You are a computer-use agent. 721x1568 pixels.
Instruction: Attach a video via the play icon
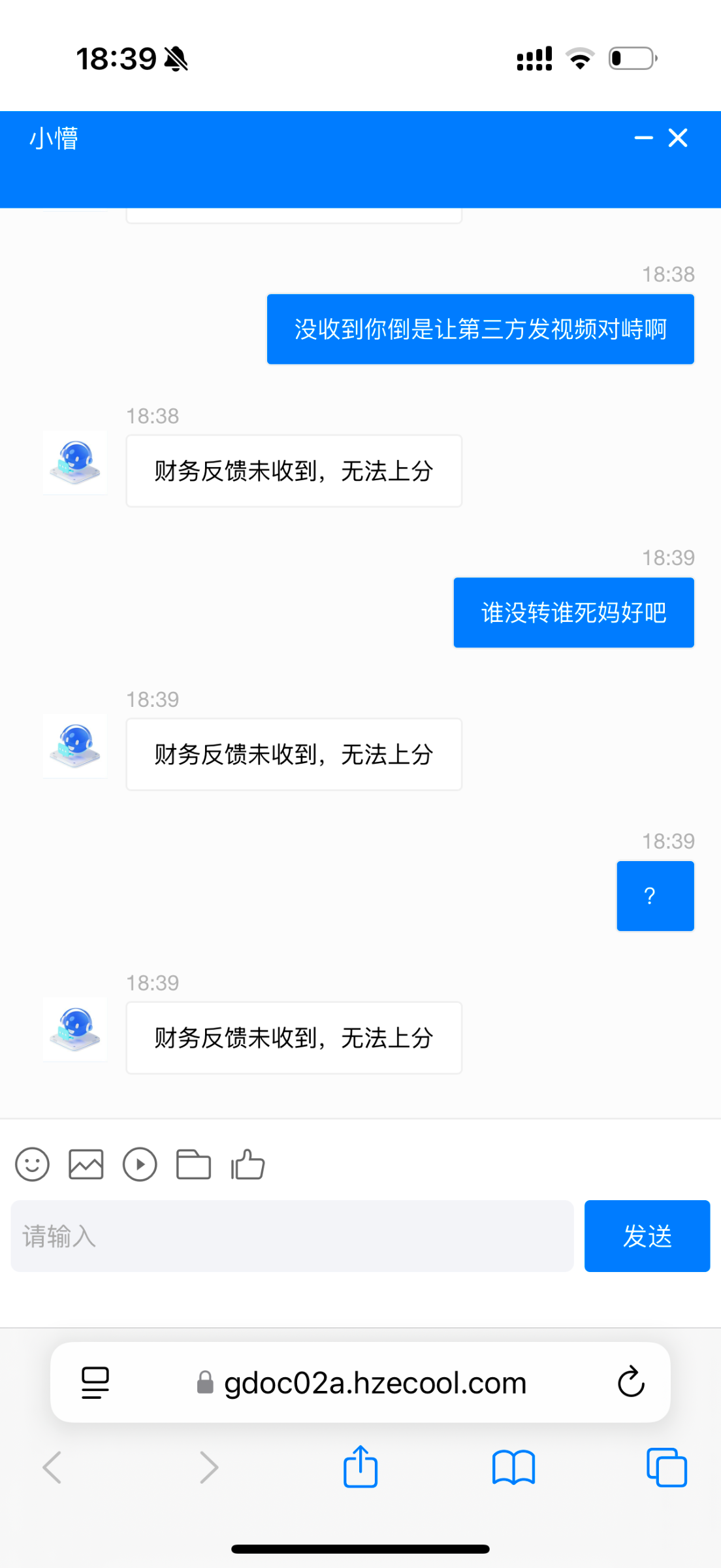(139, 1164)
